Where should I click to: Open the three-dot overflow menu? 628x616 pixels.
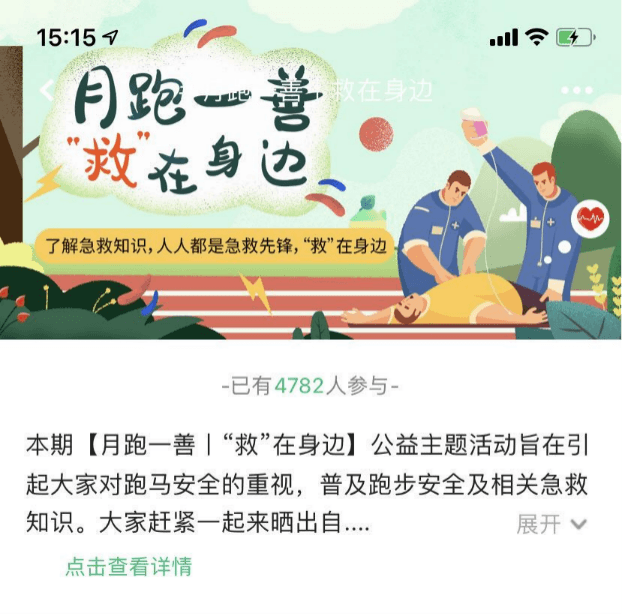click(x=578, y=91)
